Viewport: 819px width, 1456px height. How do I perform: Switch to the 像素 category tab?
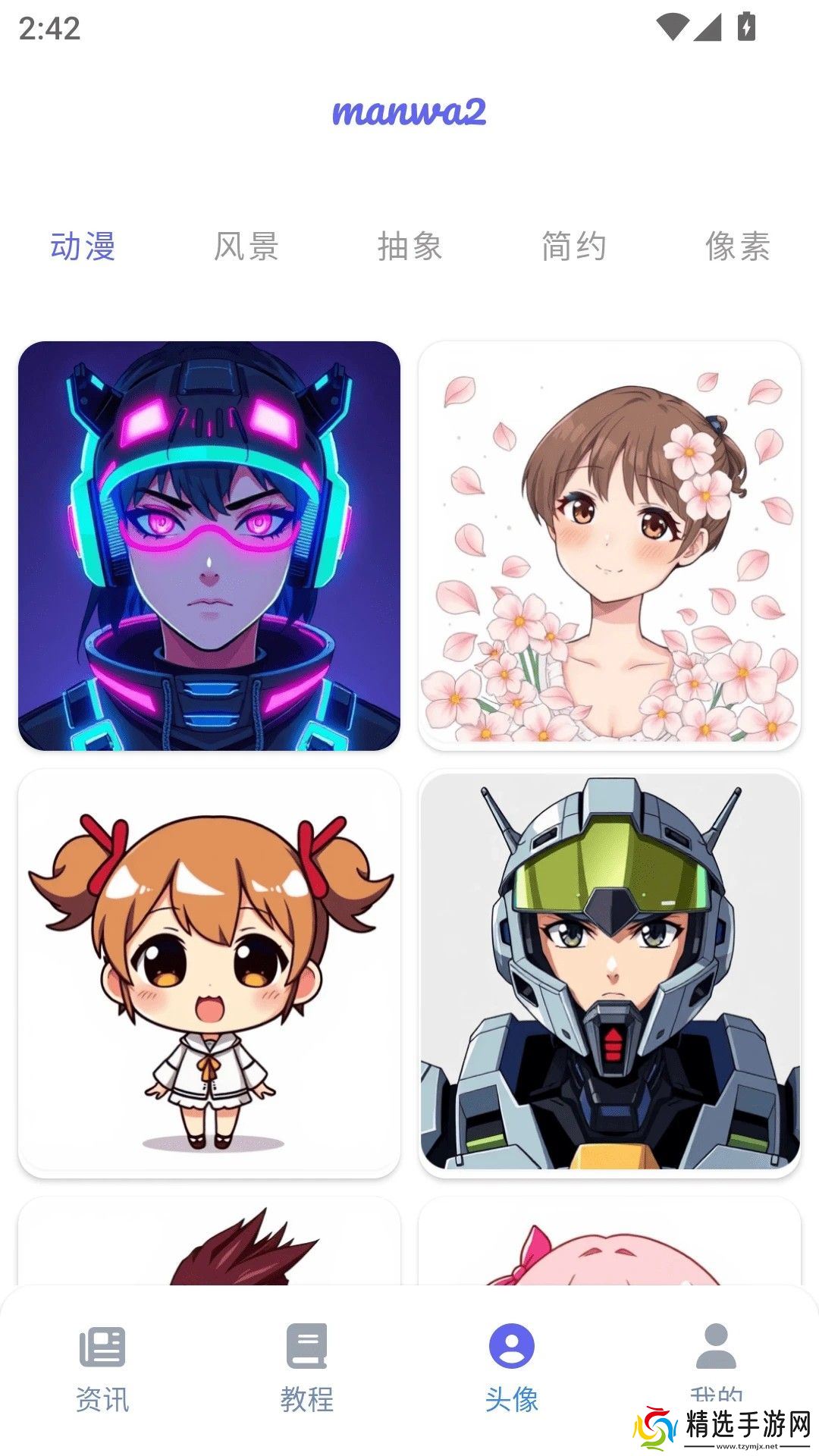click(737, 246)
